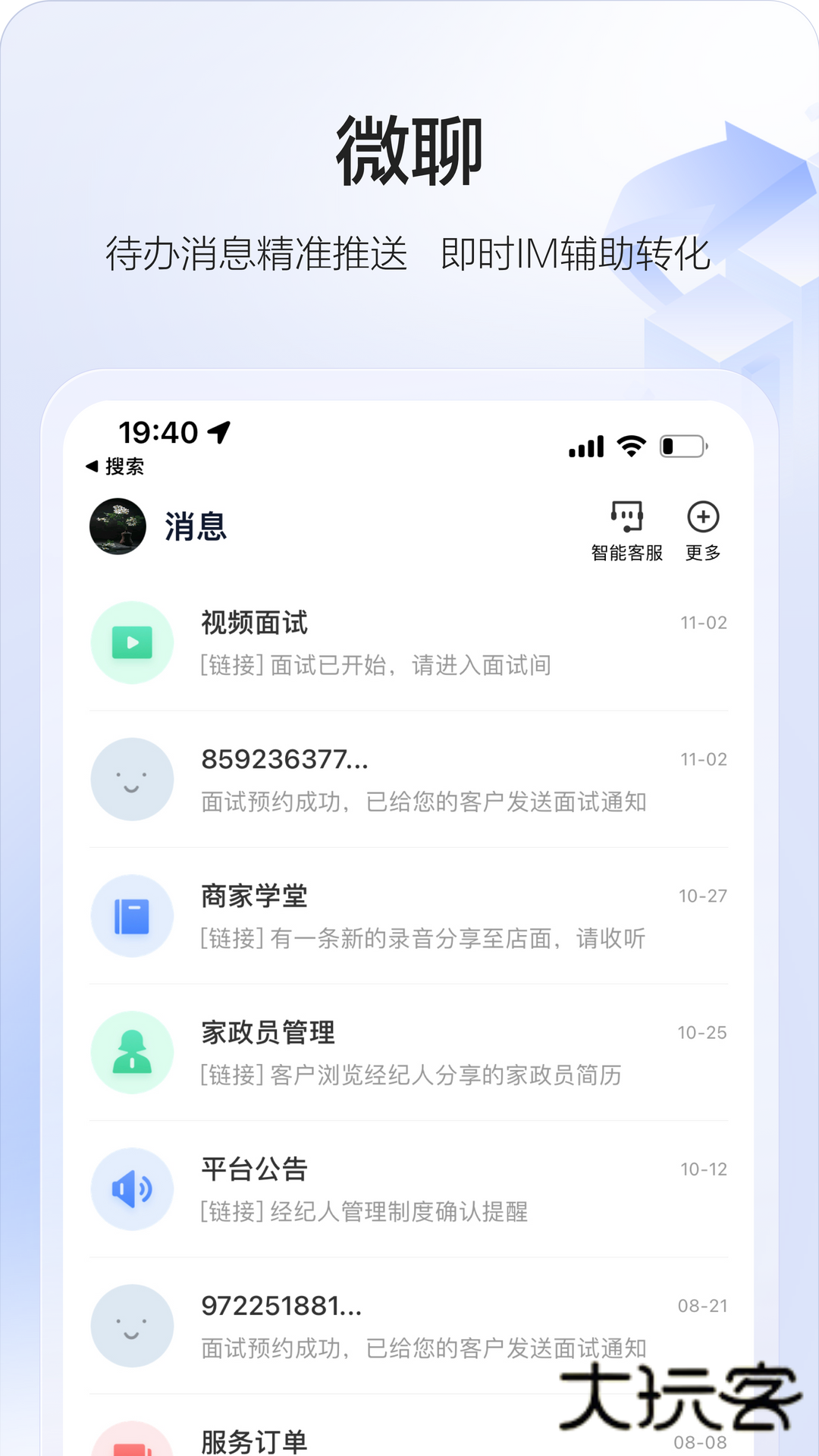Click the 商家学堂 blue book icon
Screen dimensions: 819x1456
(x=131, y=915)
